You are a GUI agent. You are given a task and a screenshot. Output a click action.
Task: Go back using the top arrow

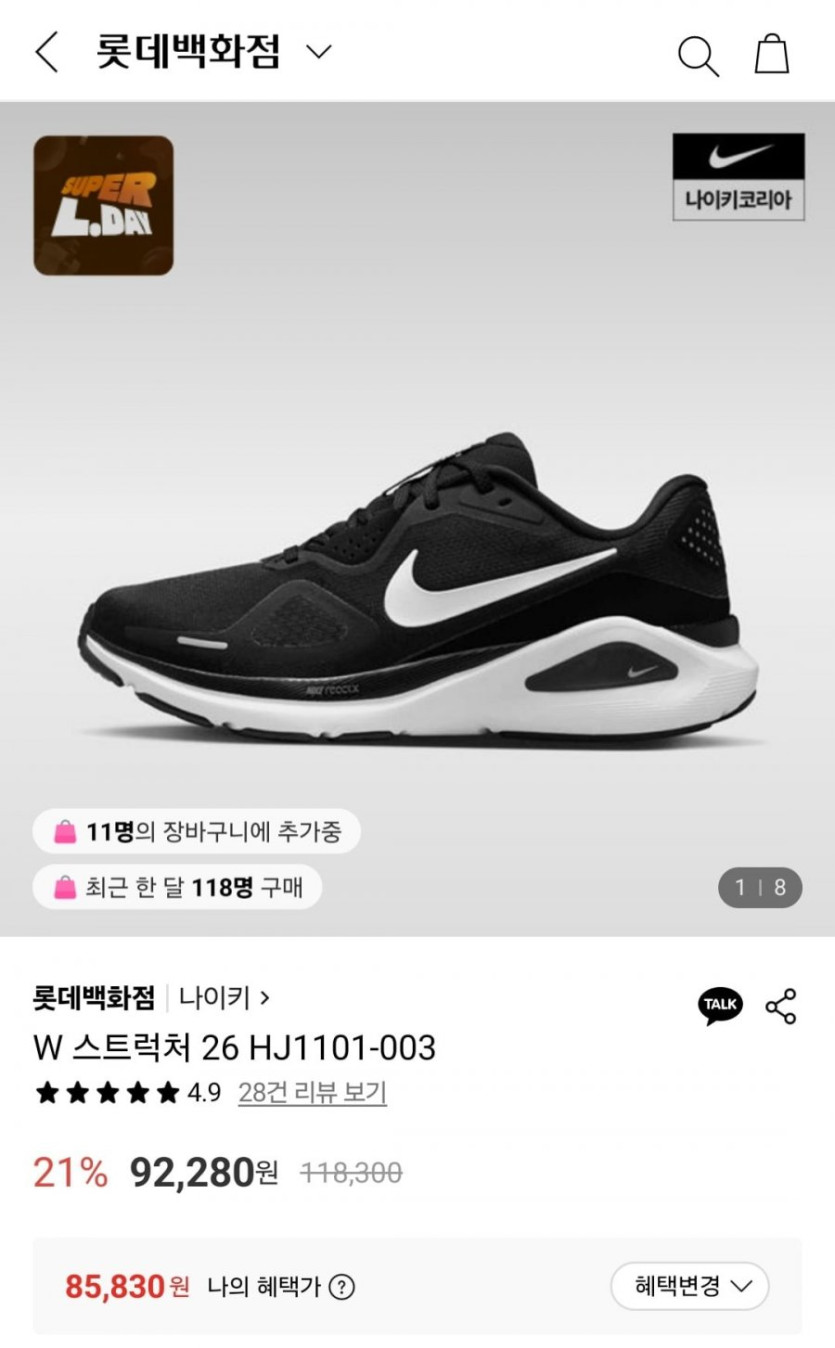(46, 52)
